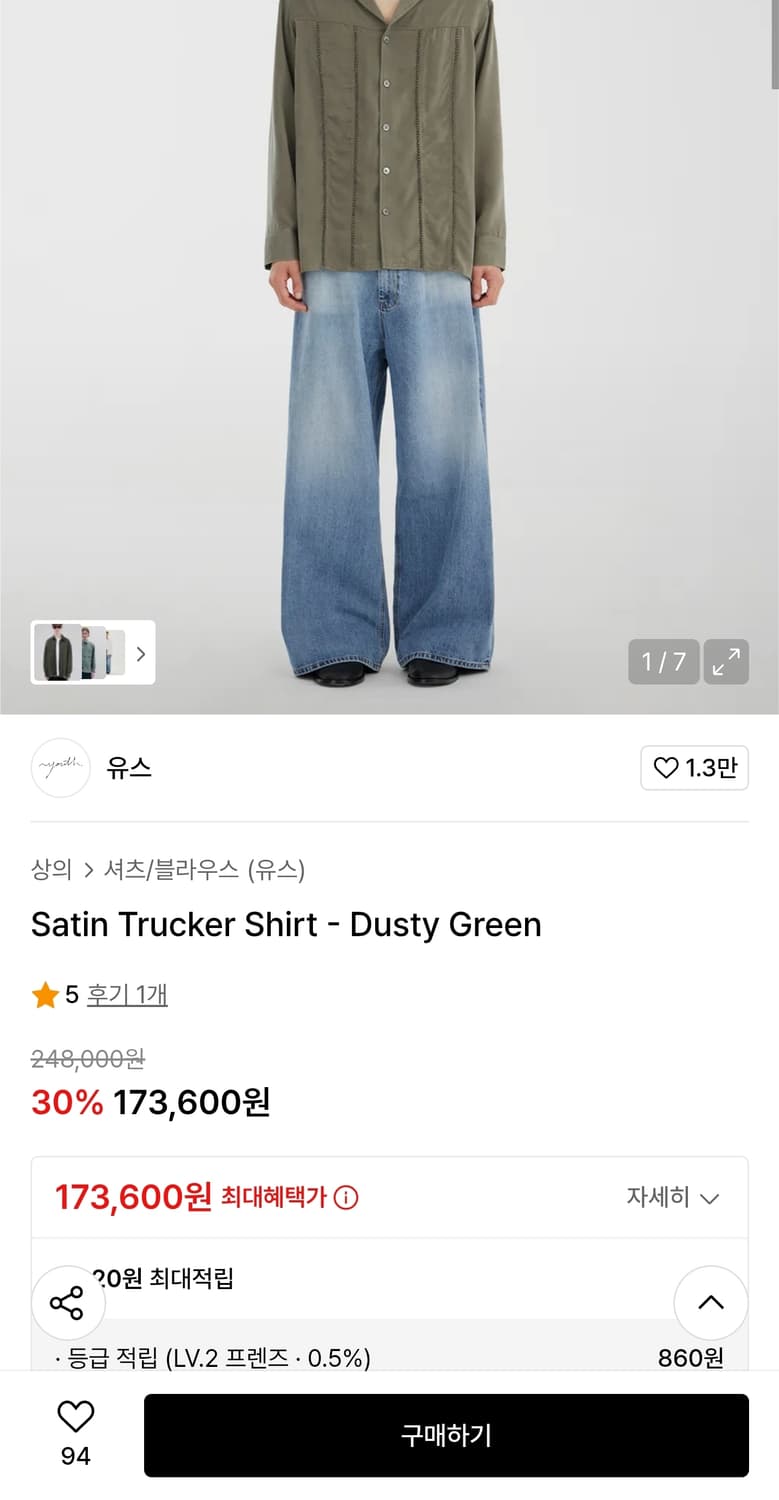The width and height of the screenshot is (779, 1500).
Task: Expand 자세히 benefit price details
Action: [673, 1197]
